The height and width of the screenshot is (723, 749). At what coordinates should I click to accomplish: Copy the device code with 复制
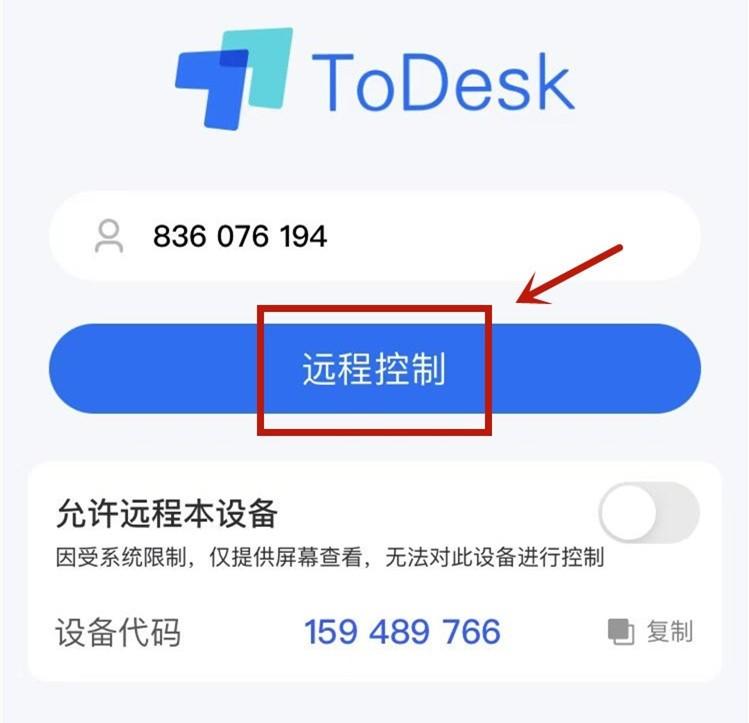(651, 632)
